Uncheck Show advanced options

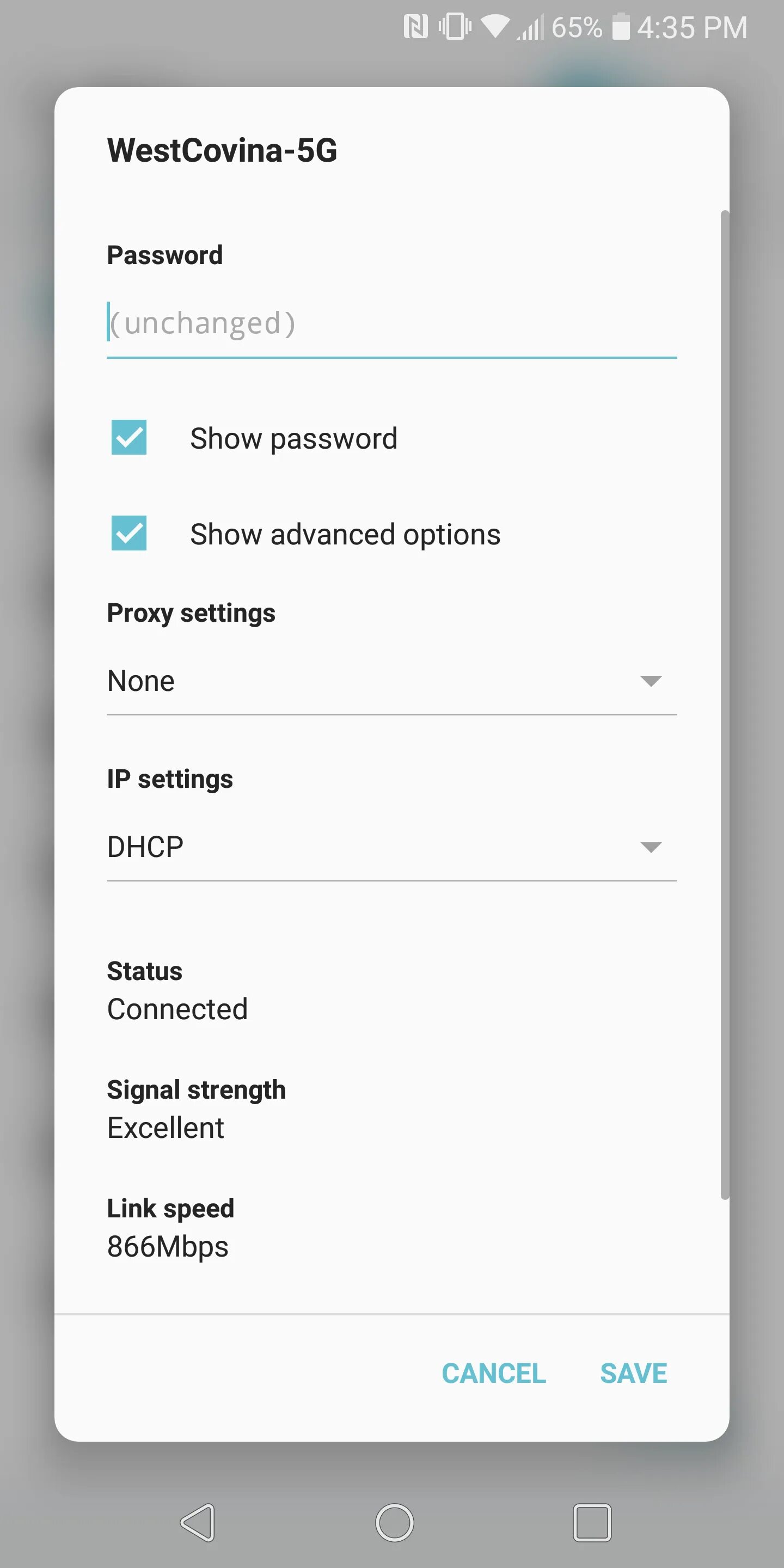pyautogui.click(x=129, y=532)
